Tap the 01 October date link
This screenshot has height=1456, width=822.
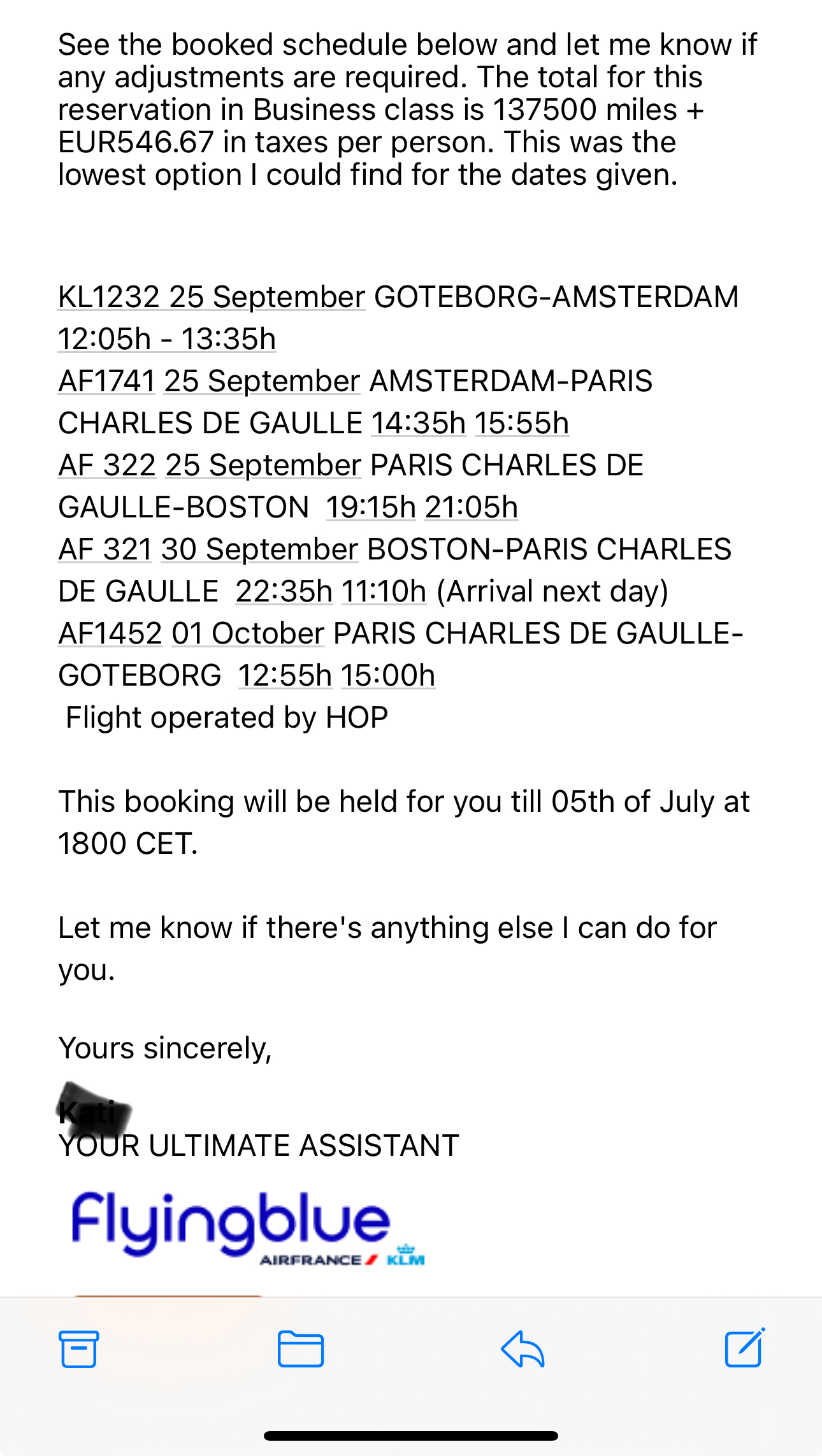point(248,633)
